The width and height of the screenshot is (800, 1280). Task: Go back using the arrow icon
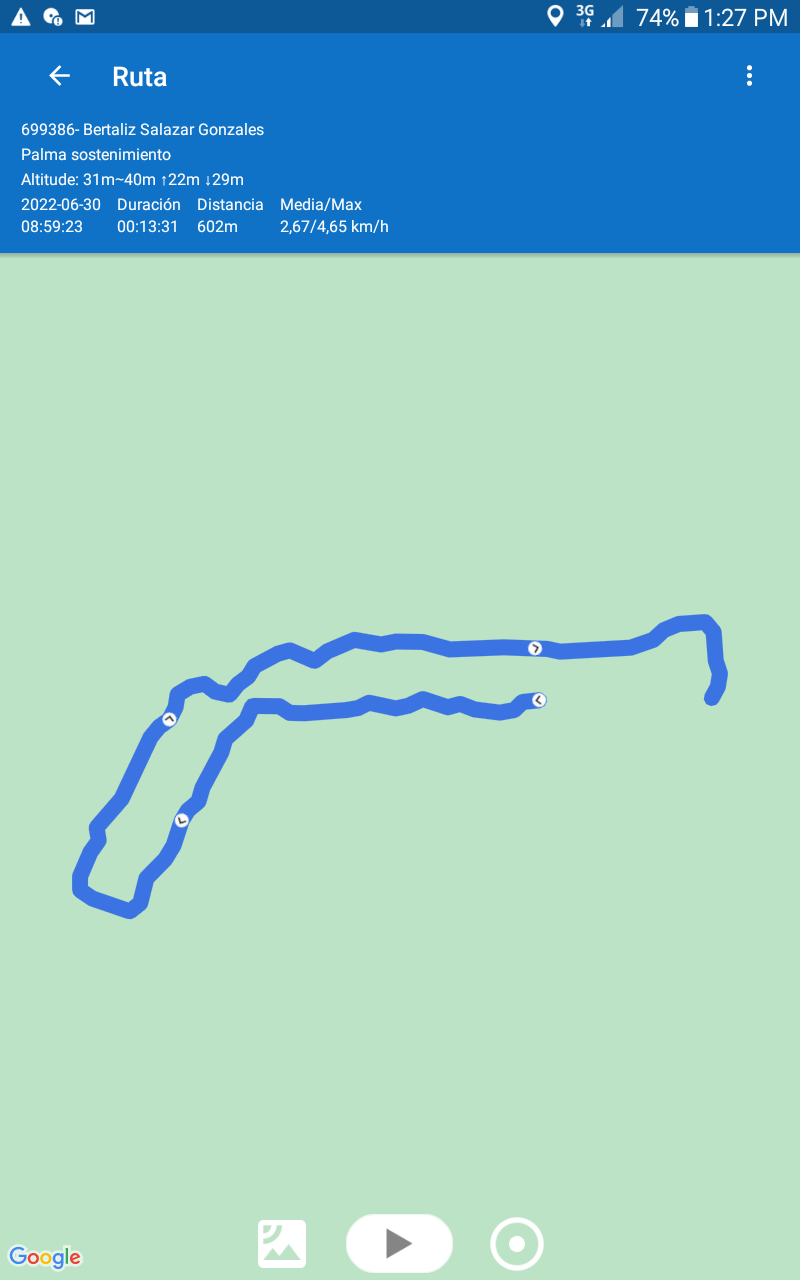[59, 76]
